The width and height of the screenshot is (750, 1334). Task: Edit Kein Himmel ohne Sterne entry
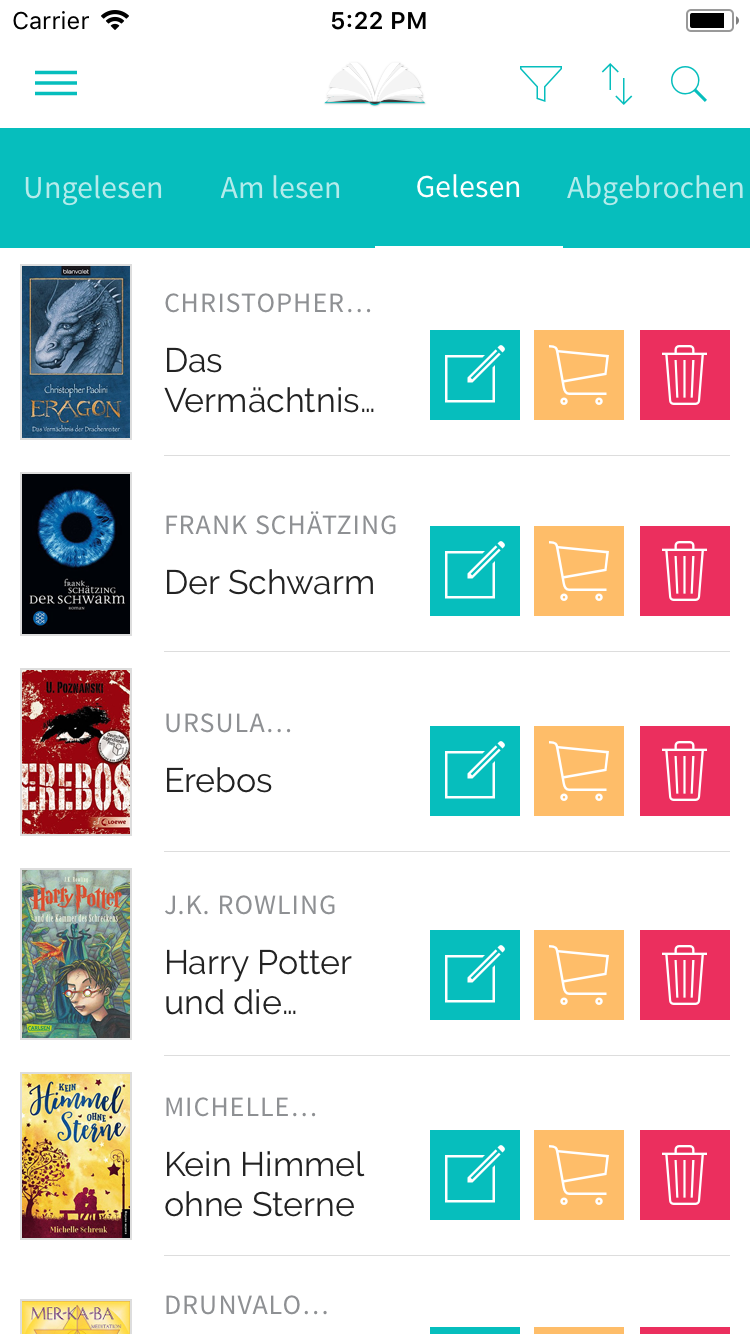point(475,1175)
